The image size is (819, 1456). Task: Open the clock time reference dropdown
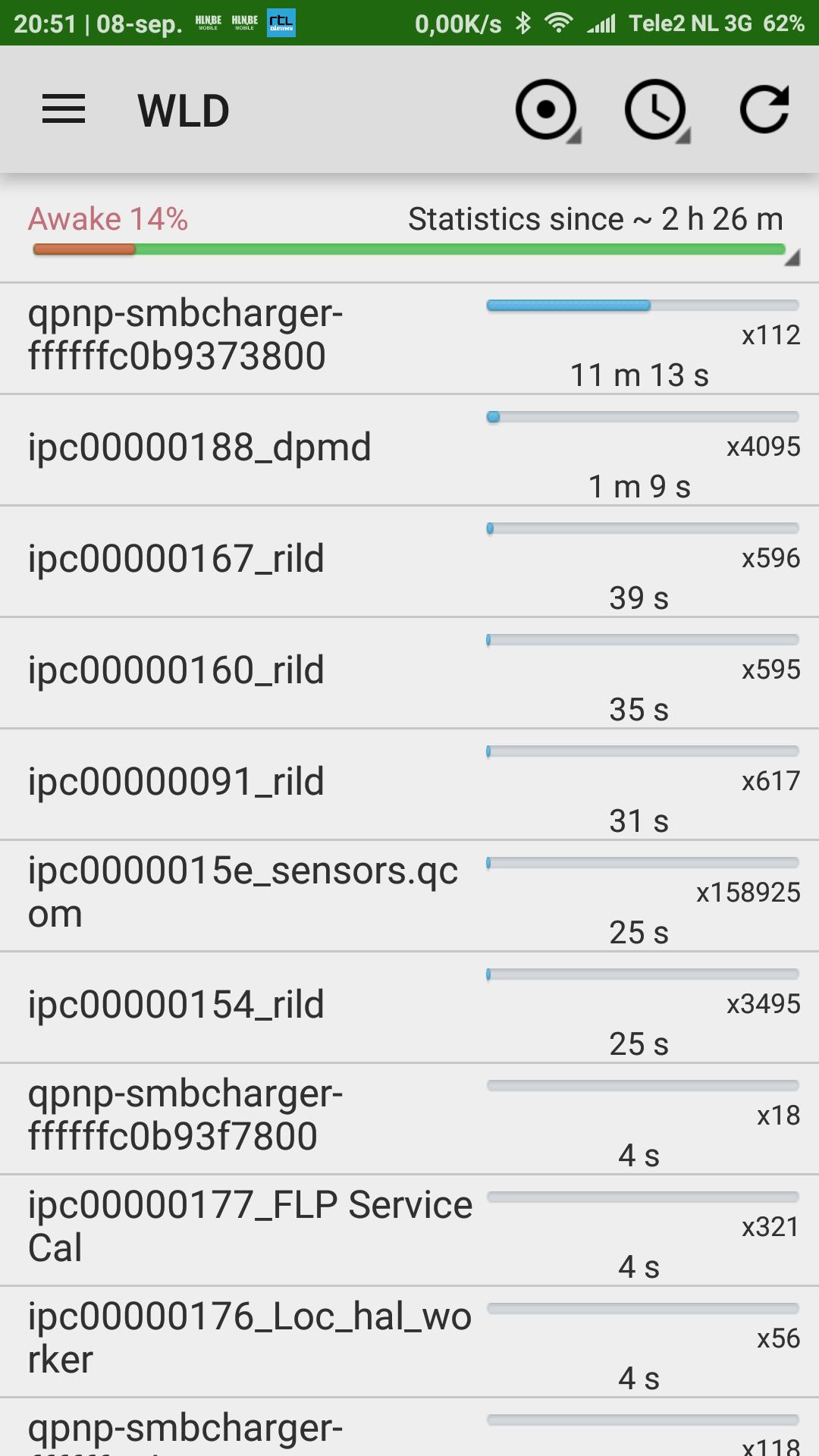[x=657, y=111]
